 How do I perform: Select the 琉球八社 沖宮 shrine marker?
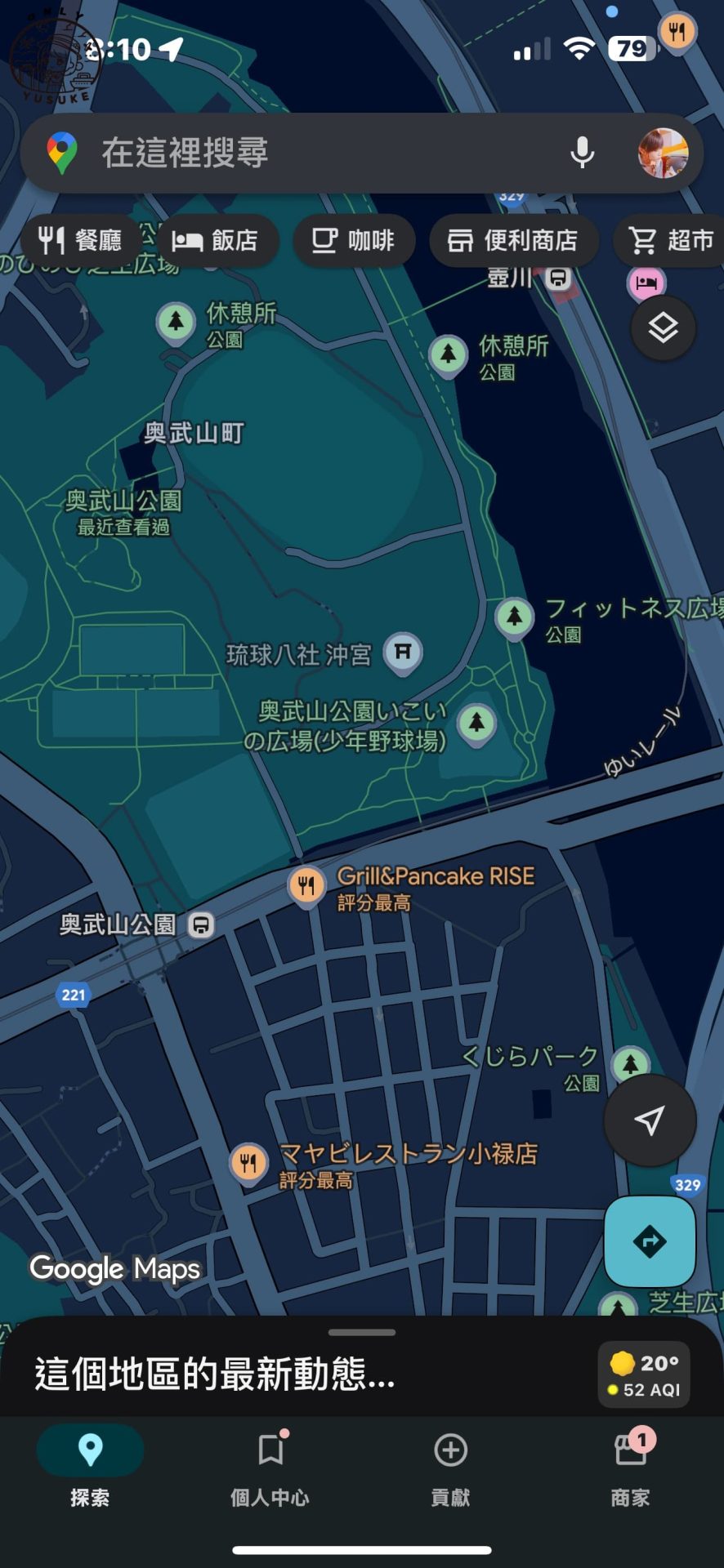pyautogui.click(x=403, y=652)
